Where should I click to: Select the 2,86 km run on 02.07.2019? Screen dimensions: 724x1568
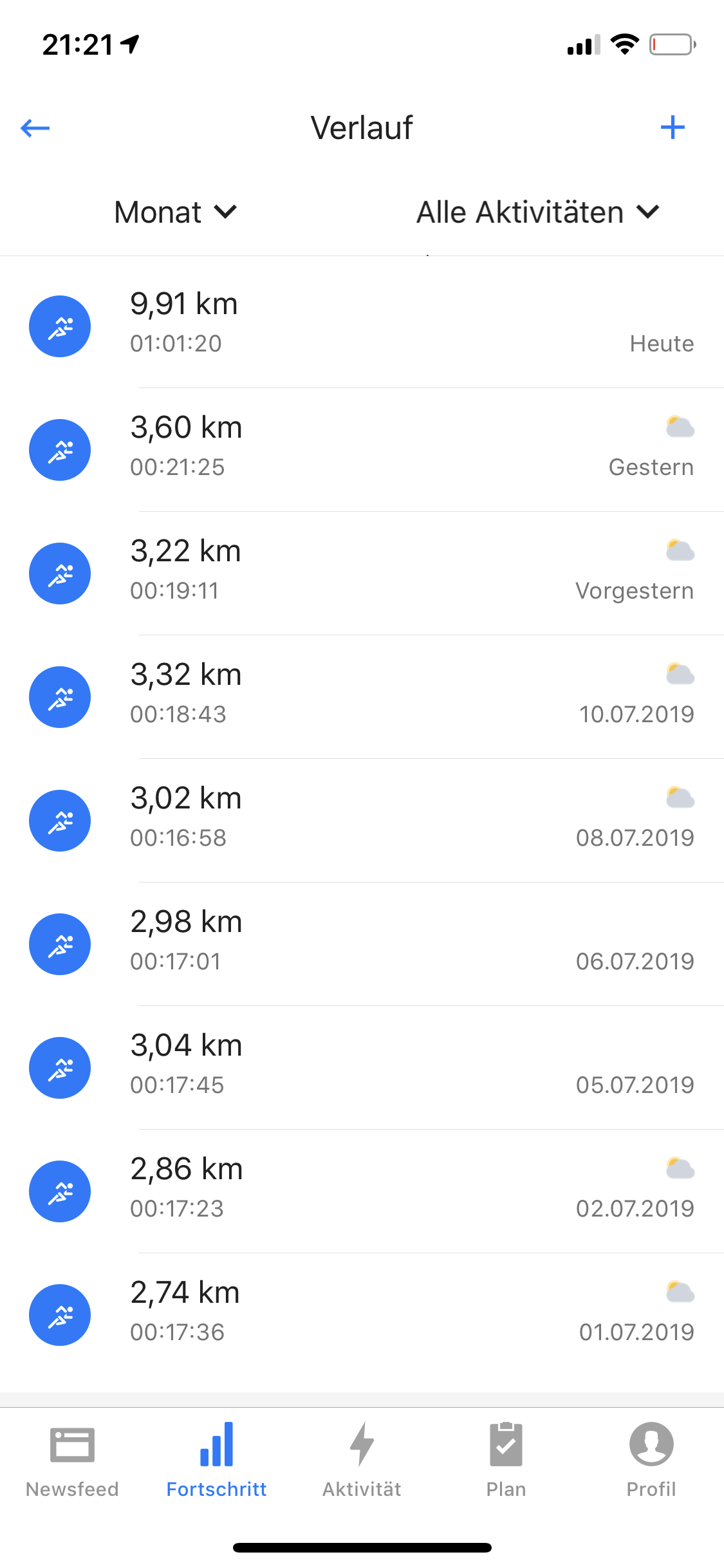(x=362, y=1190)
